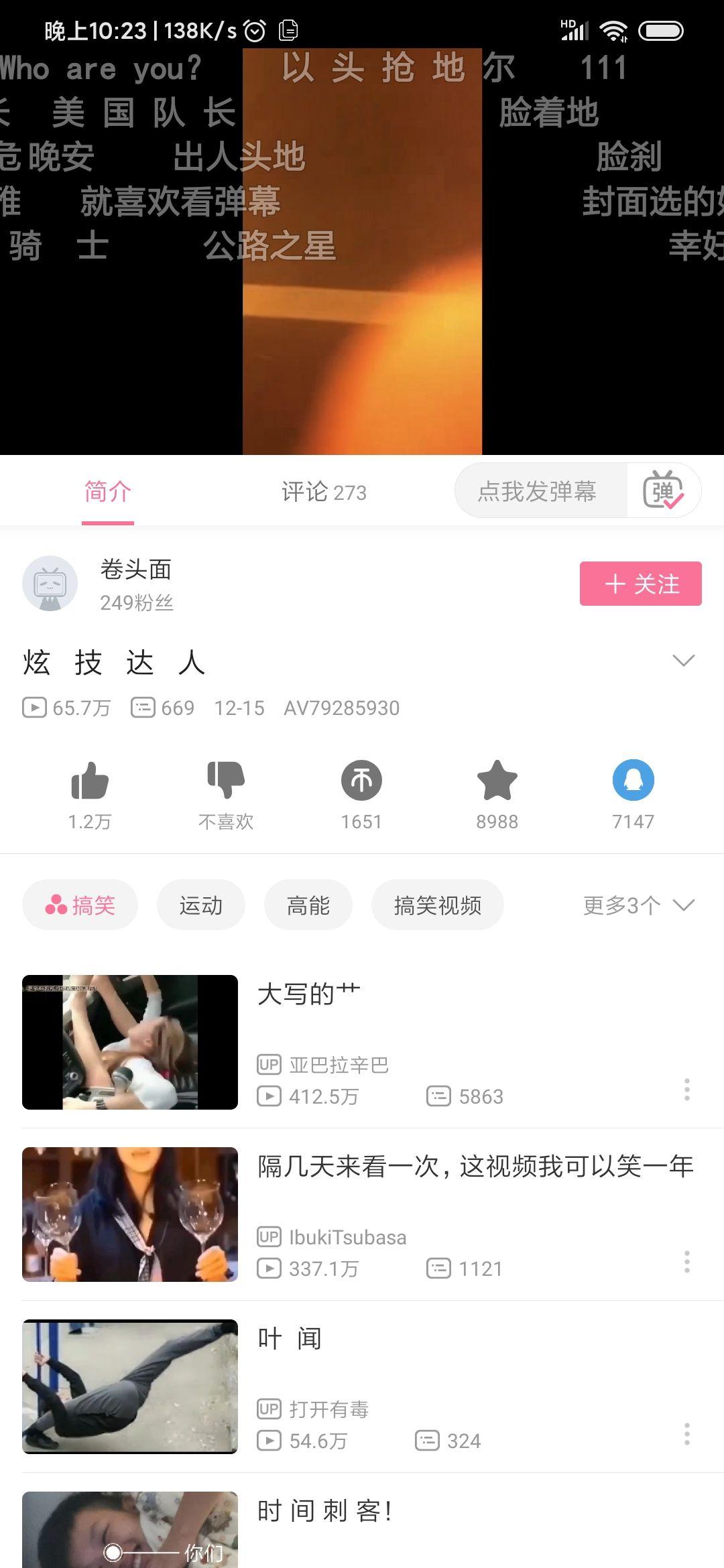Open the 运动 tag chip
The image size is (724, 1568).
pos(200,905)
